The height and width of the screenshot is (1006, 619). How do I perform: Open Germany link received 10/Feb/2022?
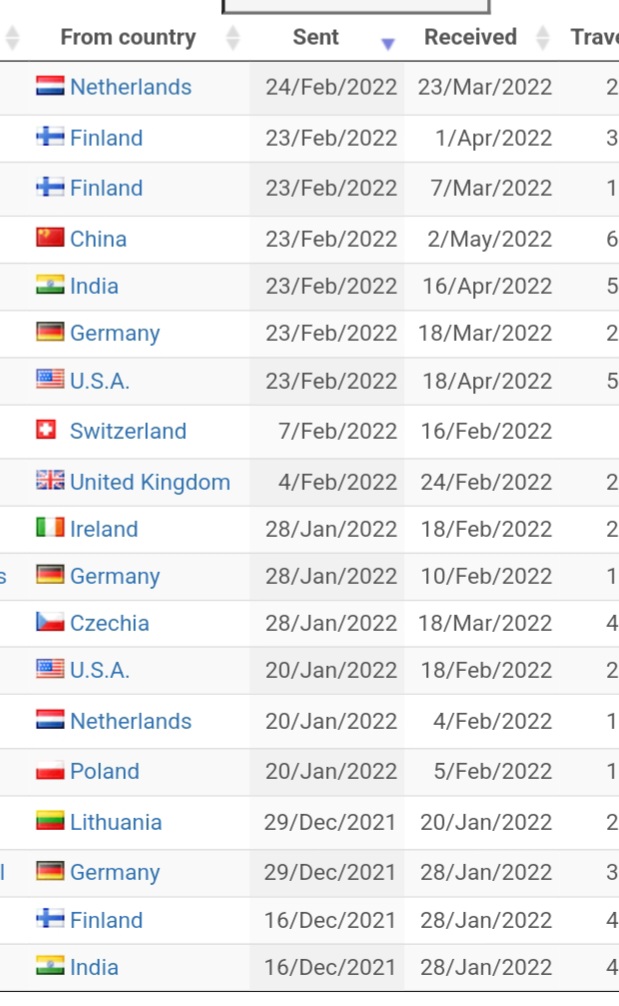point(115,576)
